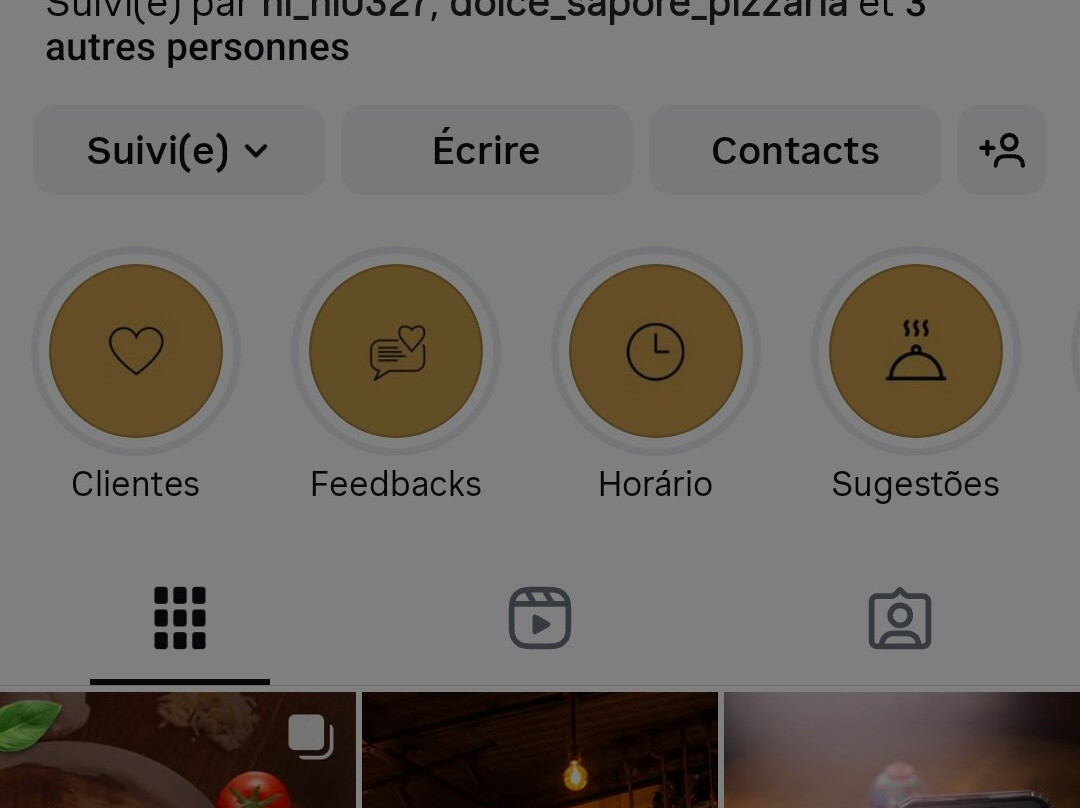Switch to the Reels tab
The height and width of the screenshot is (808, 1080).
tap(540, 619)
